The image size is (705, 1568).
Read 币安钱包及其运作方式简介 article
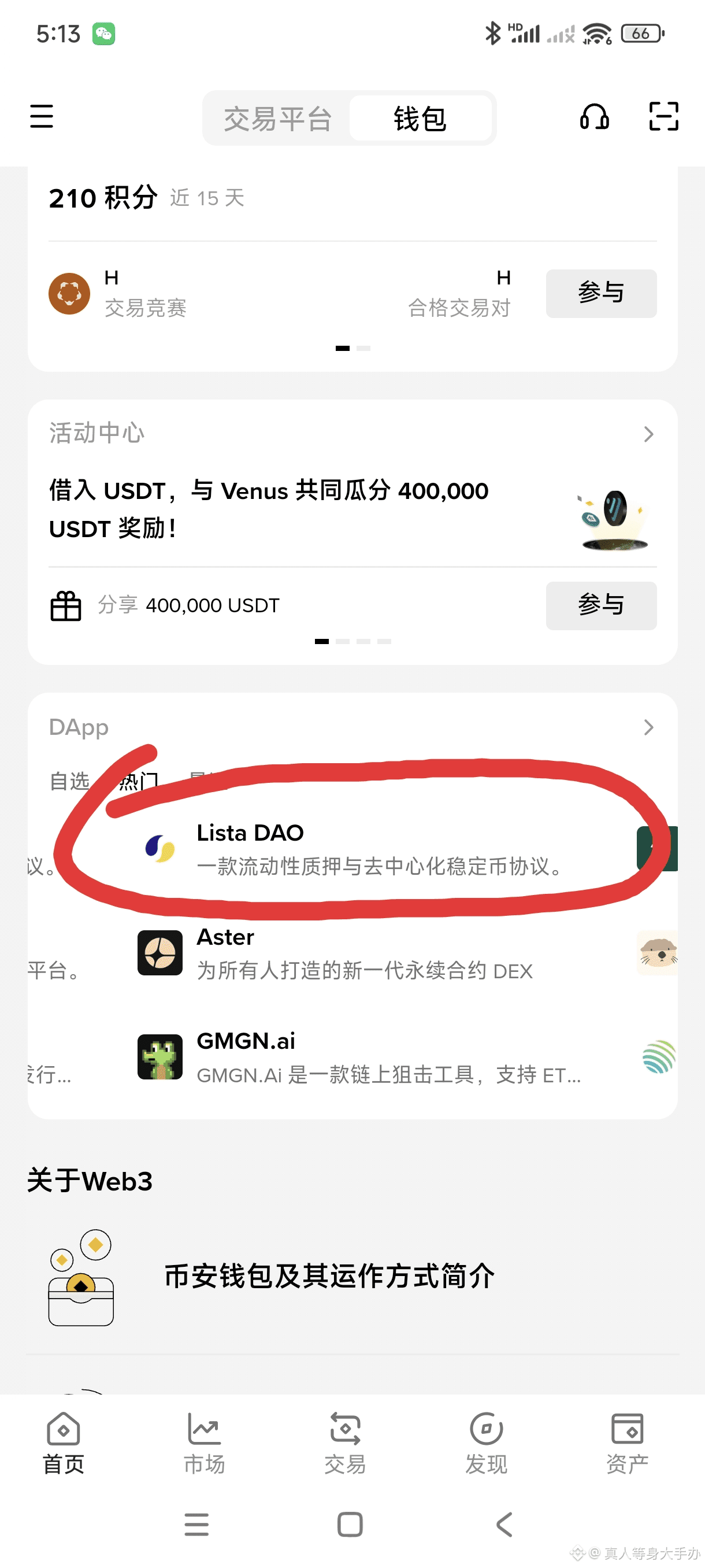click(x=328, y=1277)
